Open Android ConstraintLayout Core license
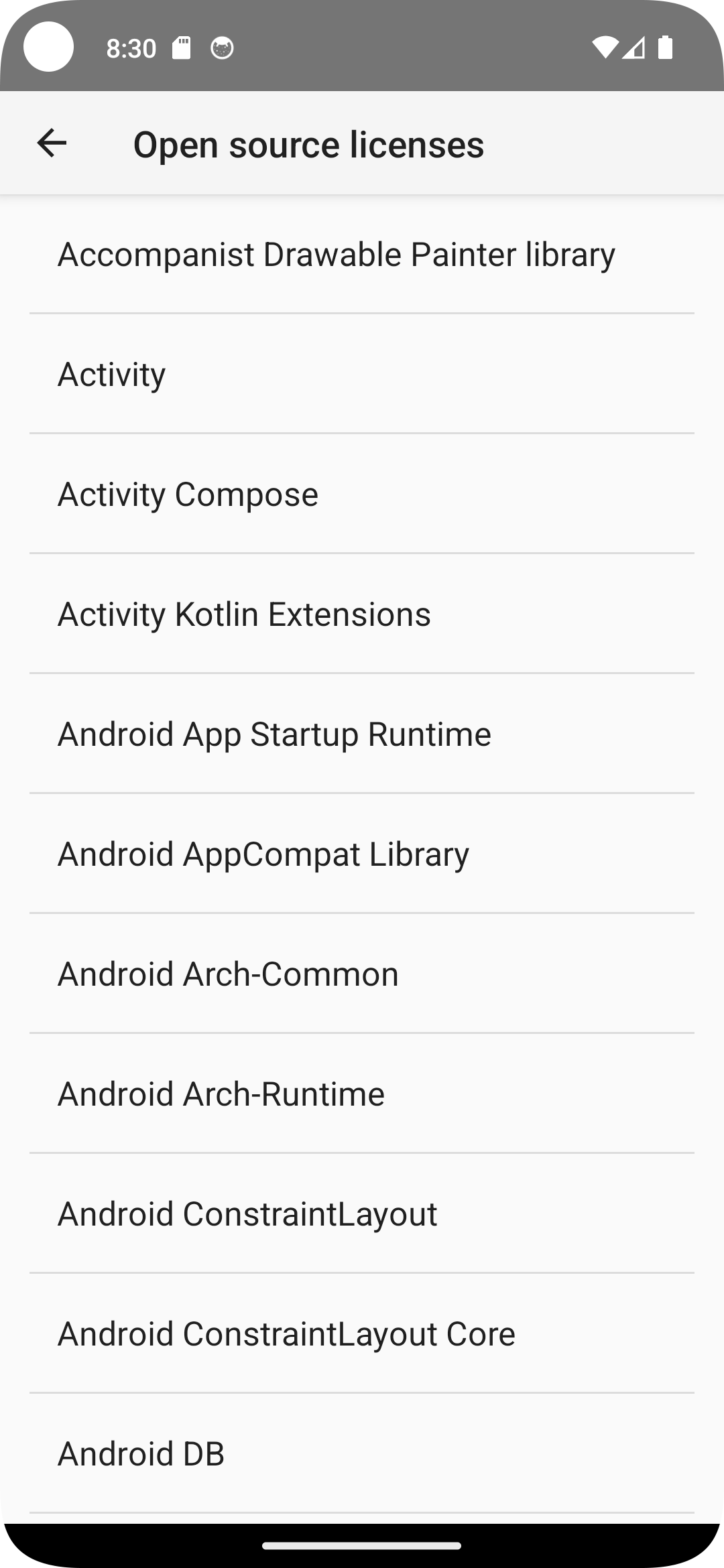The width and height of the screenshot is (724, 1568). [x=362, y=1333]
